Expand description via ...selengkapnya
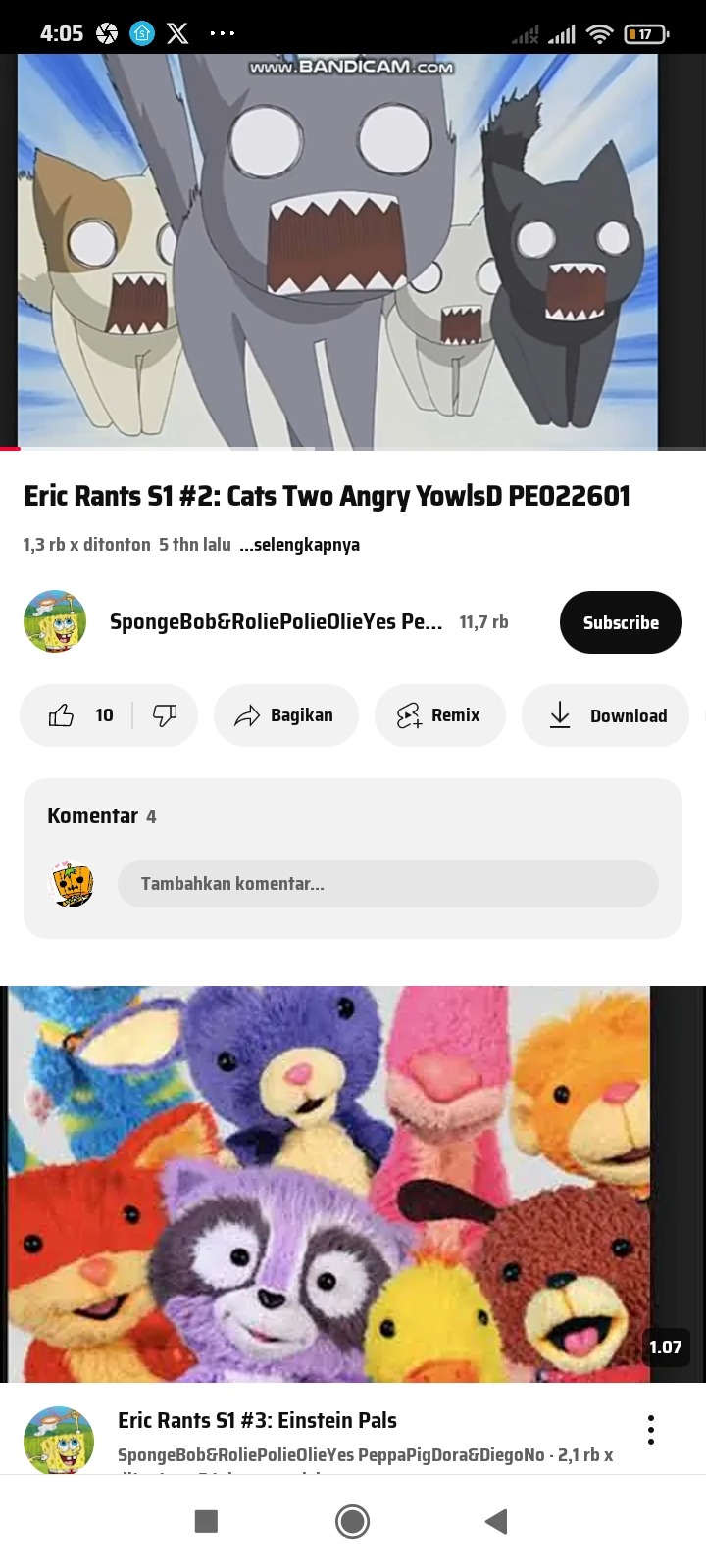The height and width of the screenshot is (1568, 706). point(300,545)
